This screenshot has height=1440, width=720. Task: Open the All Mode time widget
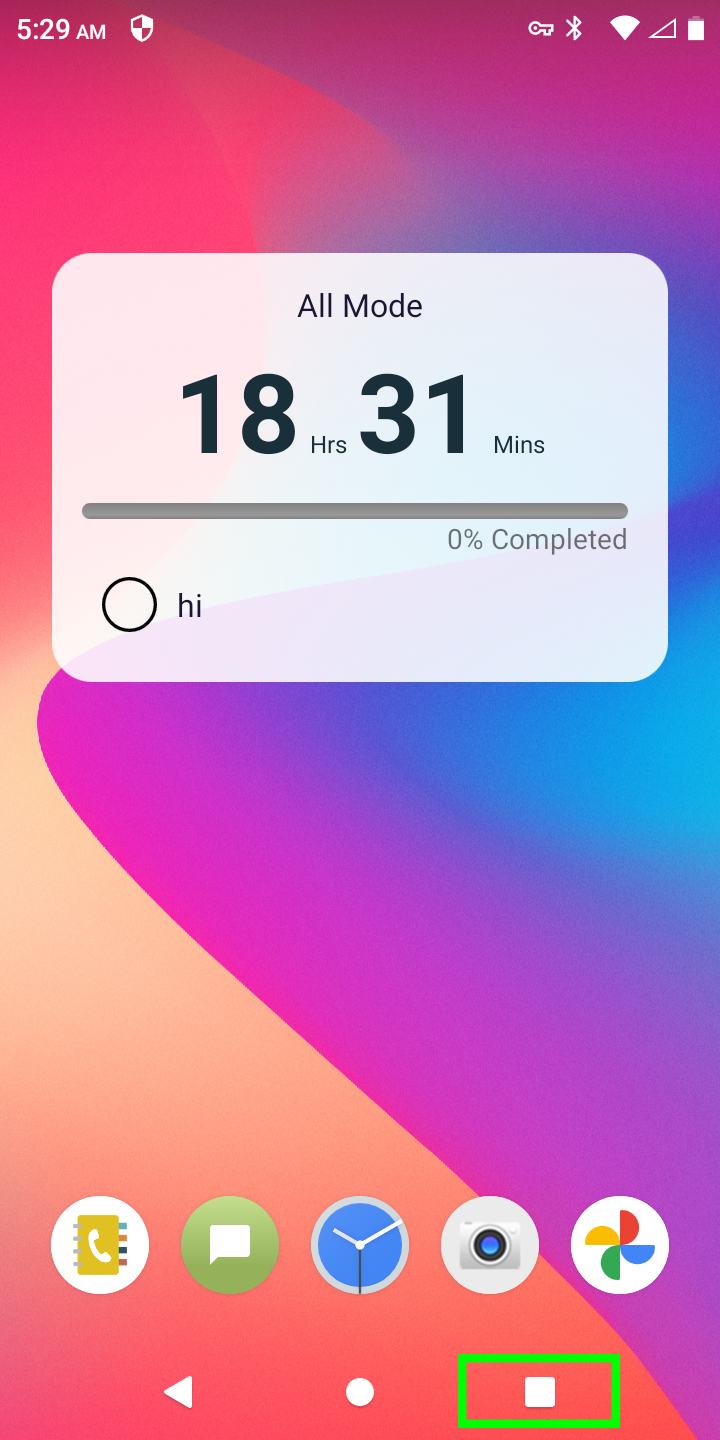[360, 410]
